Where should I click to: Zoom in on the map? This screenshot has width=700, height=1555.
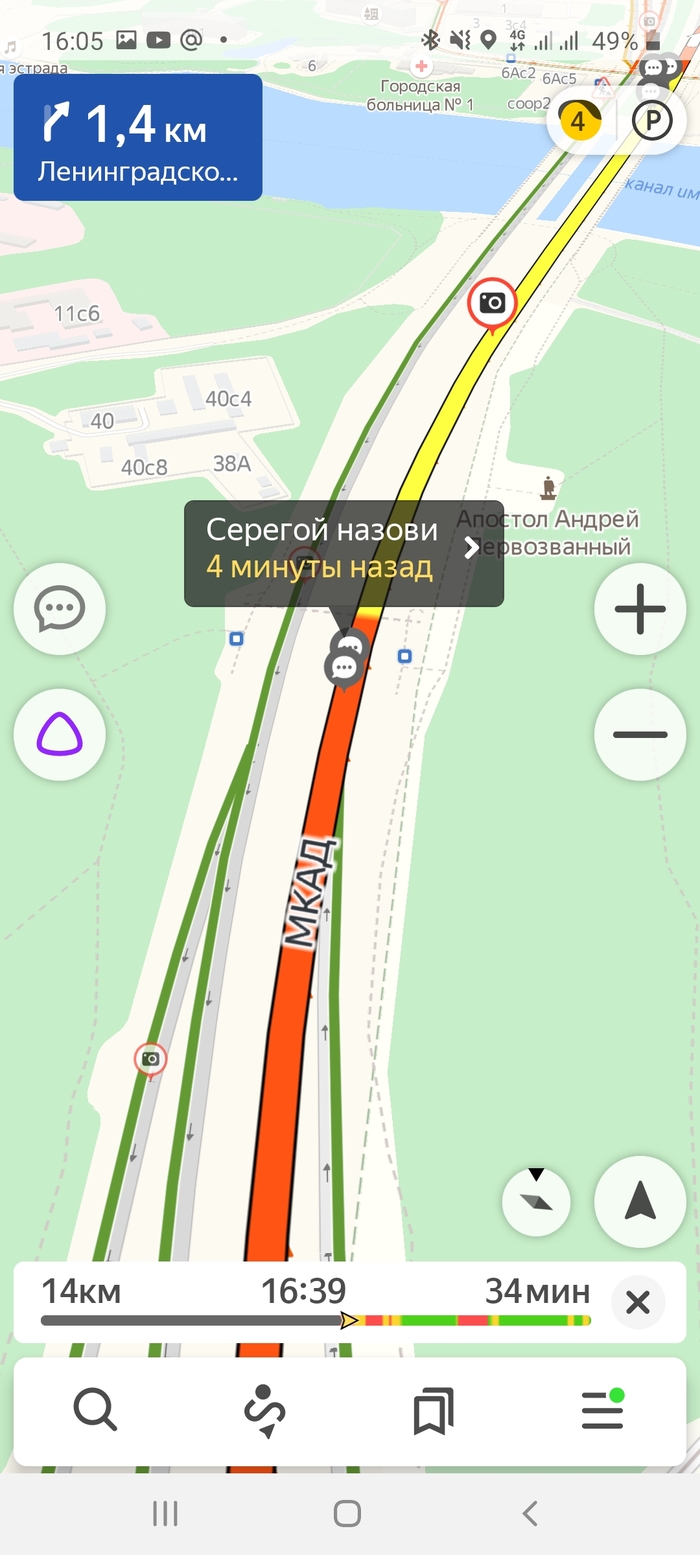[x=640, y=609]
